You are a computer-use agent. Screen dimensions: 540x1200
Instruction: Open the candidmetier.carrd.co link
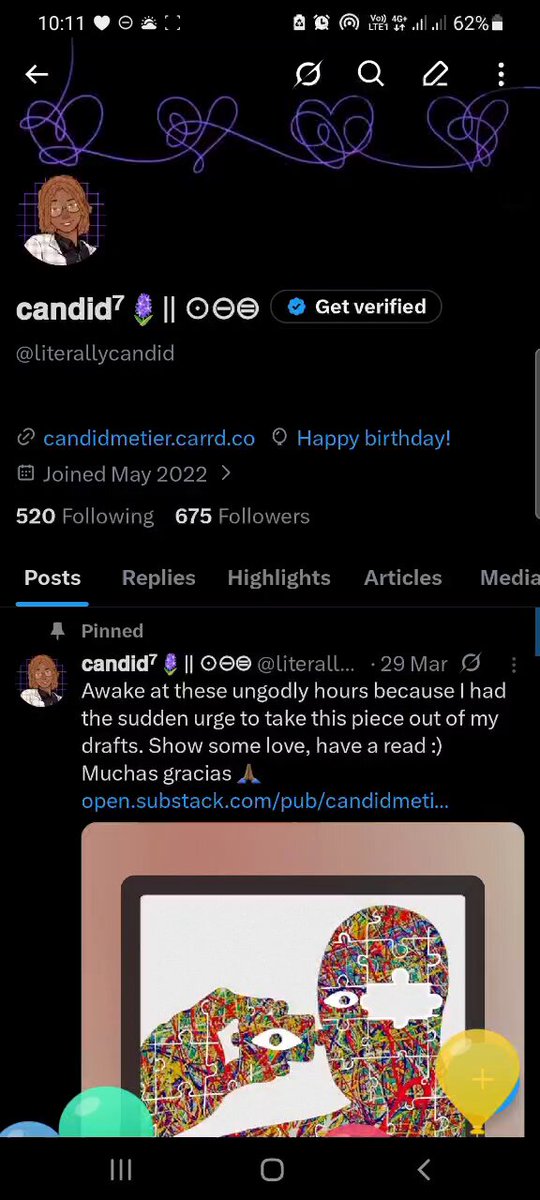coord(149,438)
